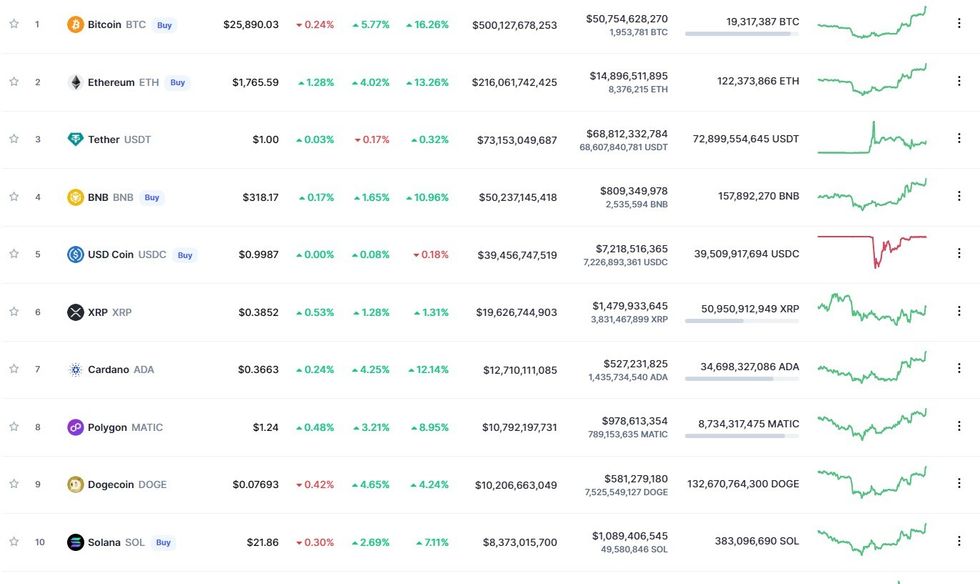Buy Ethereum using its Buy button
Screen dimensions: 980x584
pos(177,83)
